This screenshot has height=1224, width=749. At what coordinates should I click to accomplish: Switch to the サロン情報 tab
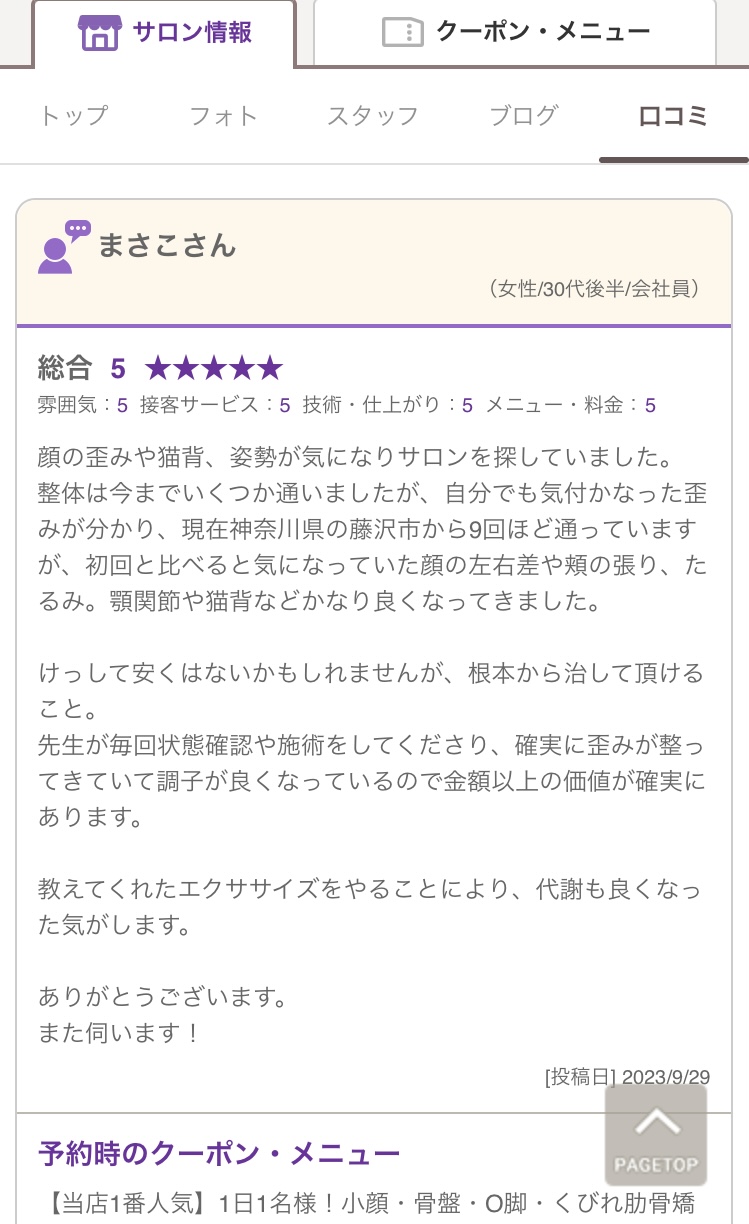(x=165, y=33)
